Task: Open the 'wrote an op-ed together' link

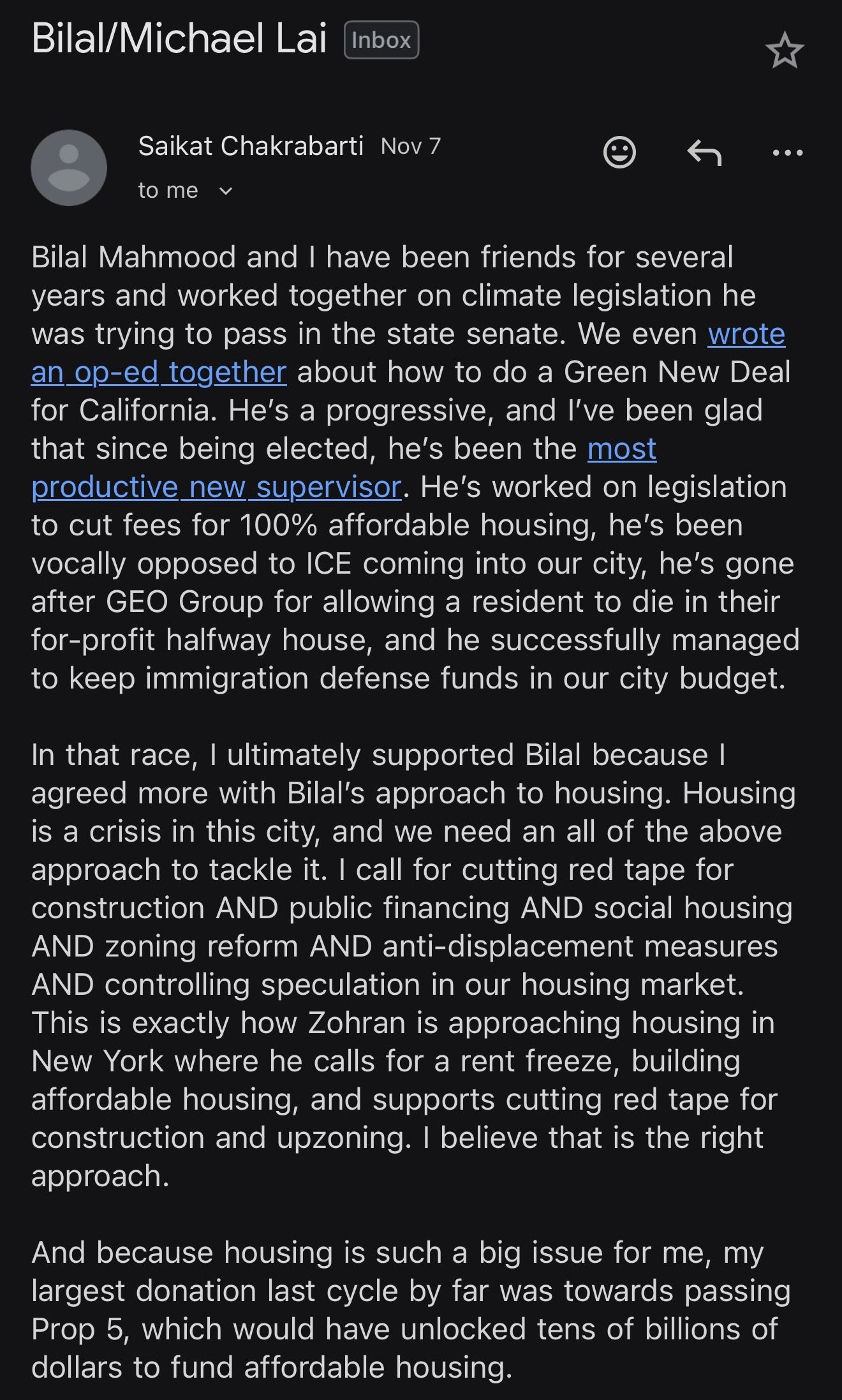Action: click(158, 373)
